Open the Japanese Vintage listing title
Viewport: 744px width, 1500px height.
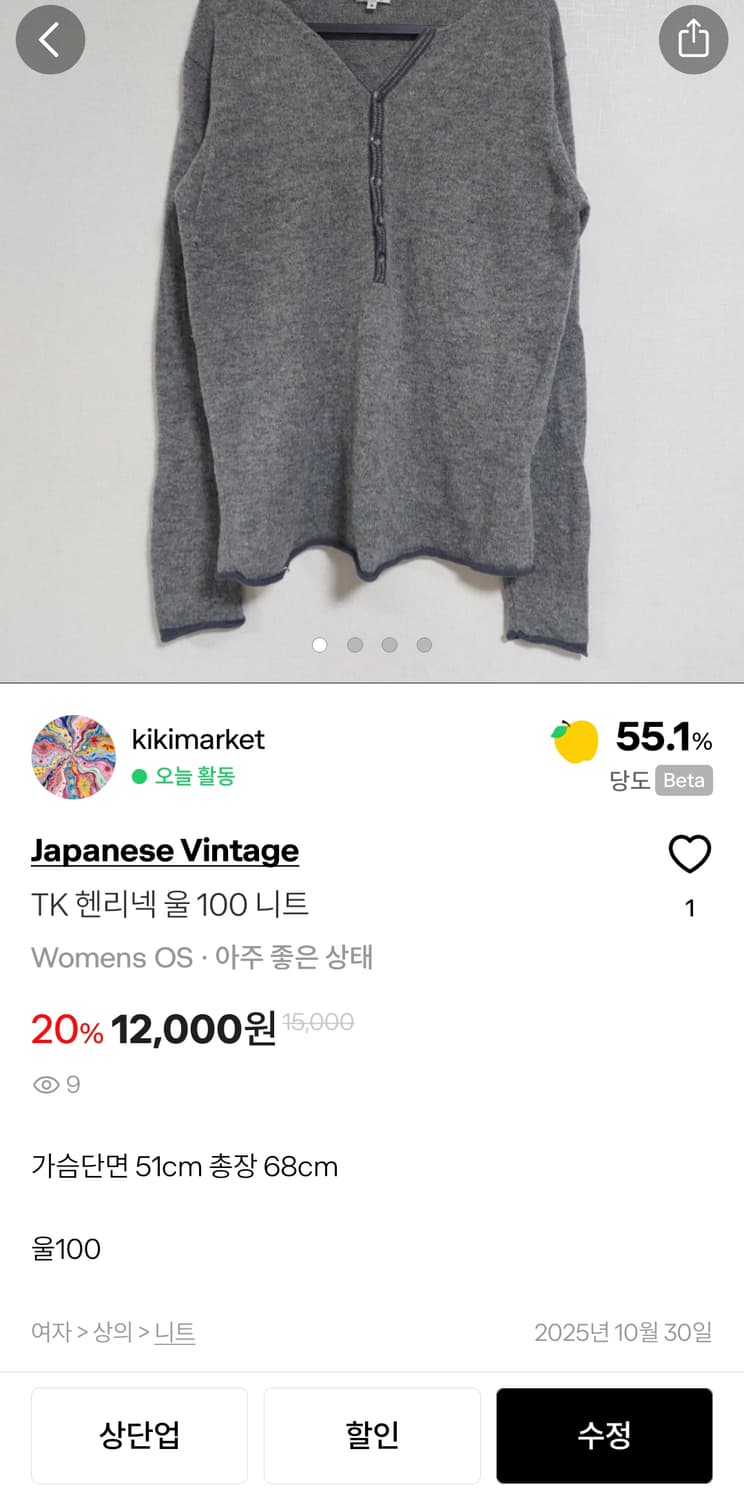pyautogui.click(x=165, y=850)
